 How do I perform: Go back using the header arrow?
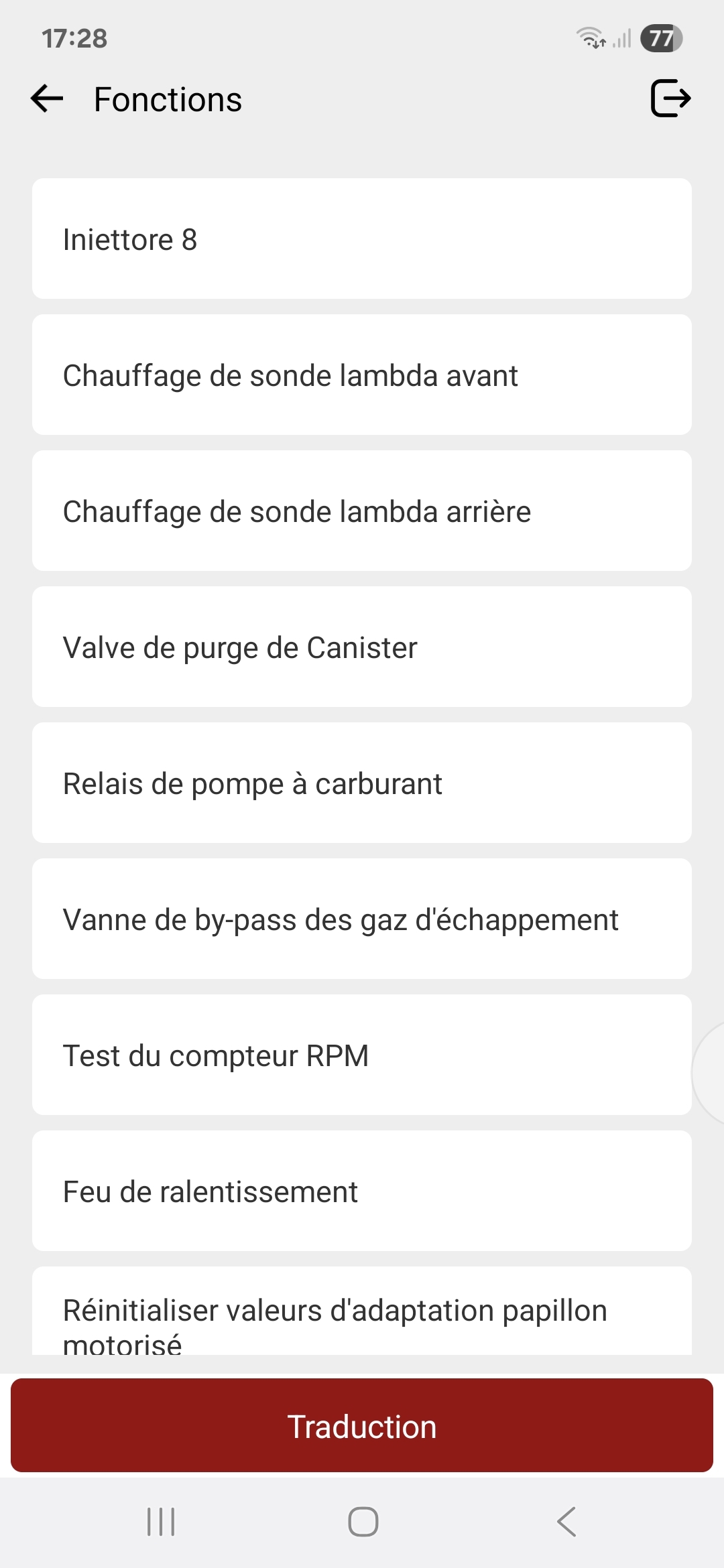(47, 99)
